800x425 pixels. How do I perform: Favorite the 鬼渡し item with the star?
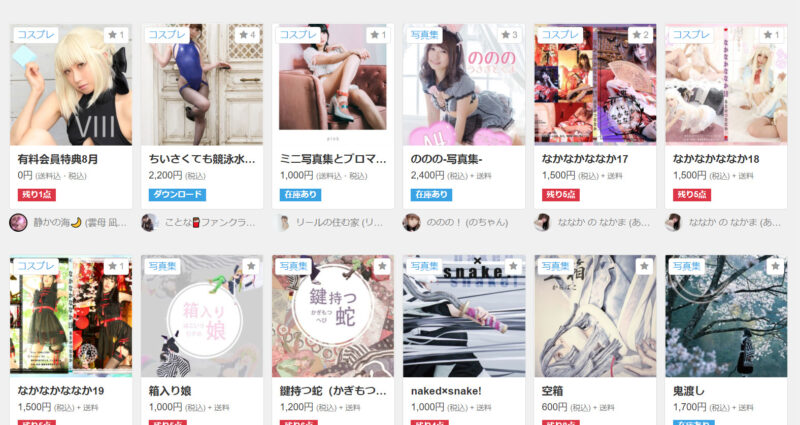point(775,266)
